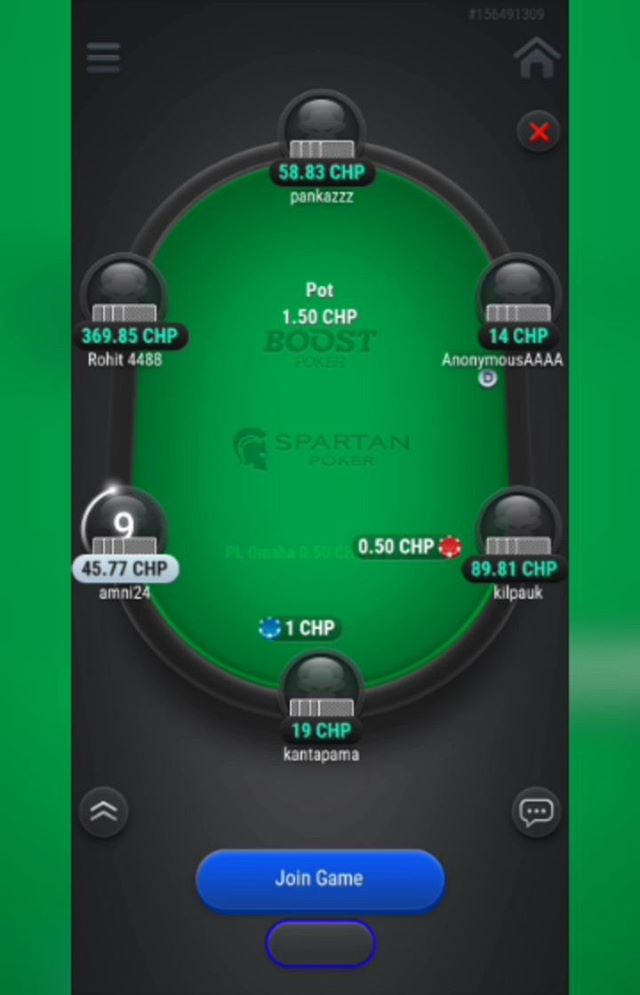This screenshot has height=995, width=640.
Task: Expand the double-chevron up panel
Action: tap(103, 811)
